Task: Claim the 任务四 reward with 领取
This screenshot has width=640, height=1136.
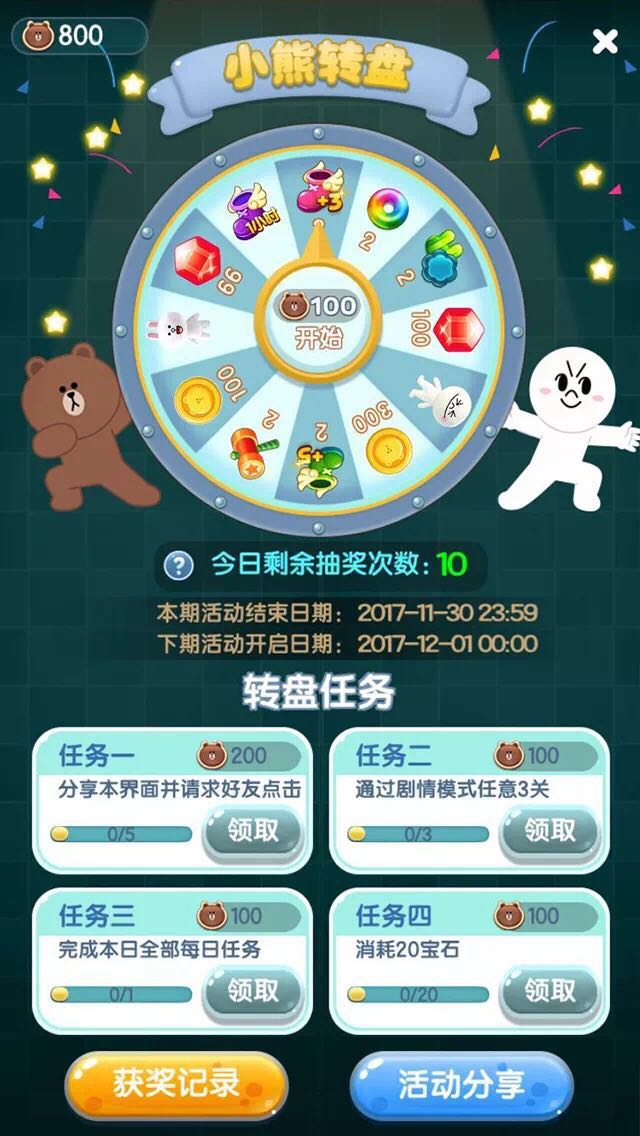Action: pyautogui.click(x=549, y=991)
